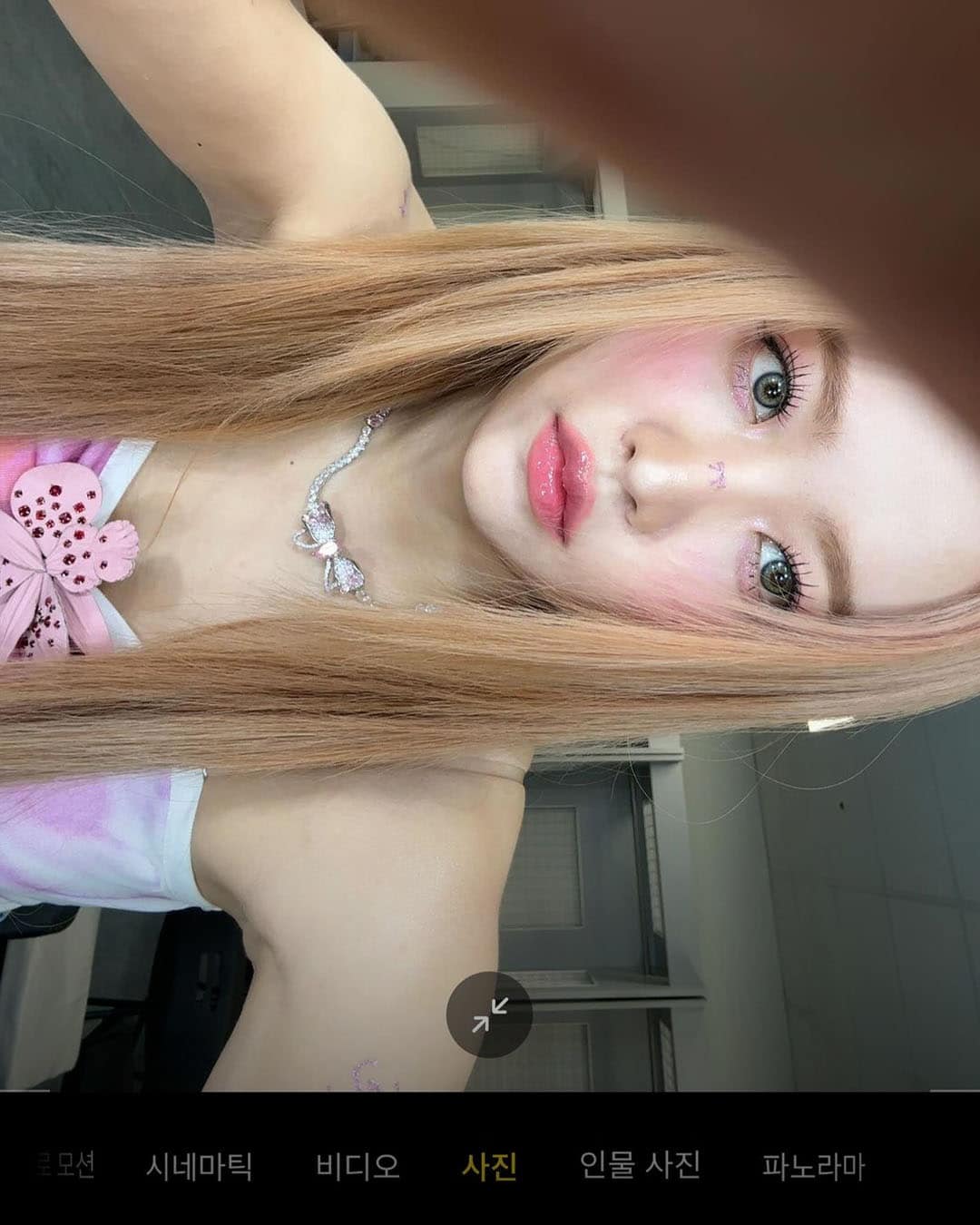The height and width of the screenshot is (1225, 980).
Task: Switch to 비디오 camera mode
Action: point(358,1165)
